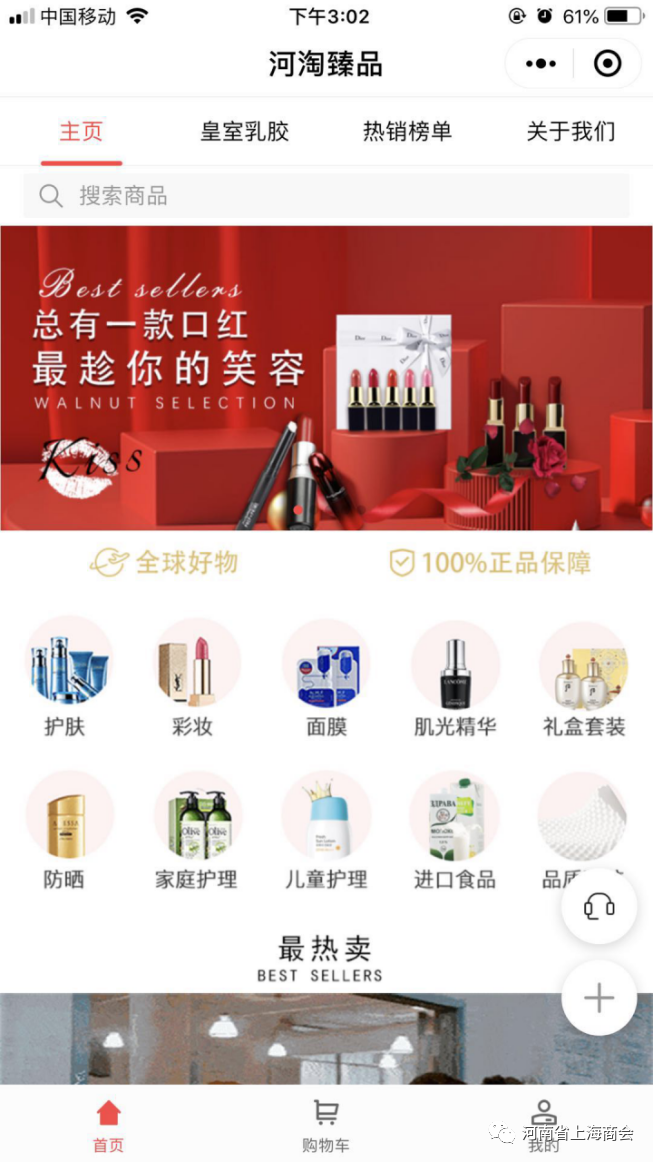The width and height of the screenshot is (654, 1162).
Task: Open the 礼盒套装 category
Action: (583, 678)
